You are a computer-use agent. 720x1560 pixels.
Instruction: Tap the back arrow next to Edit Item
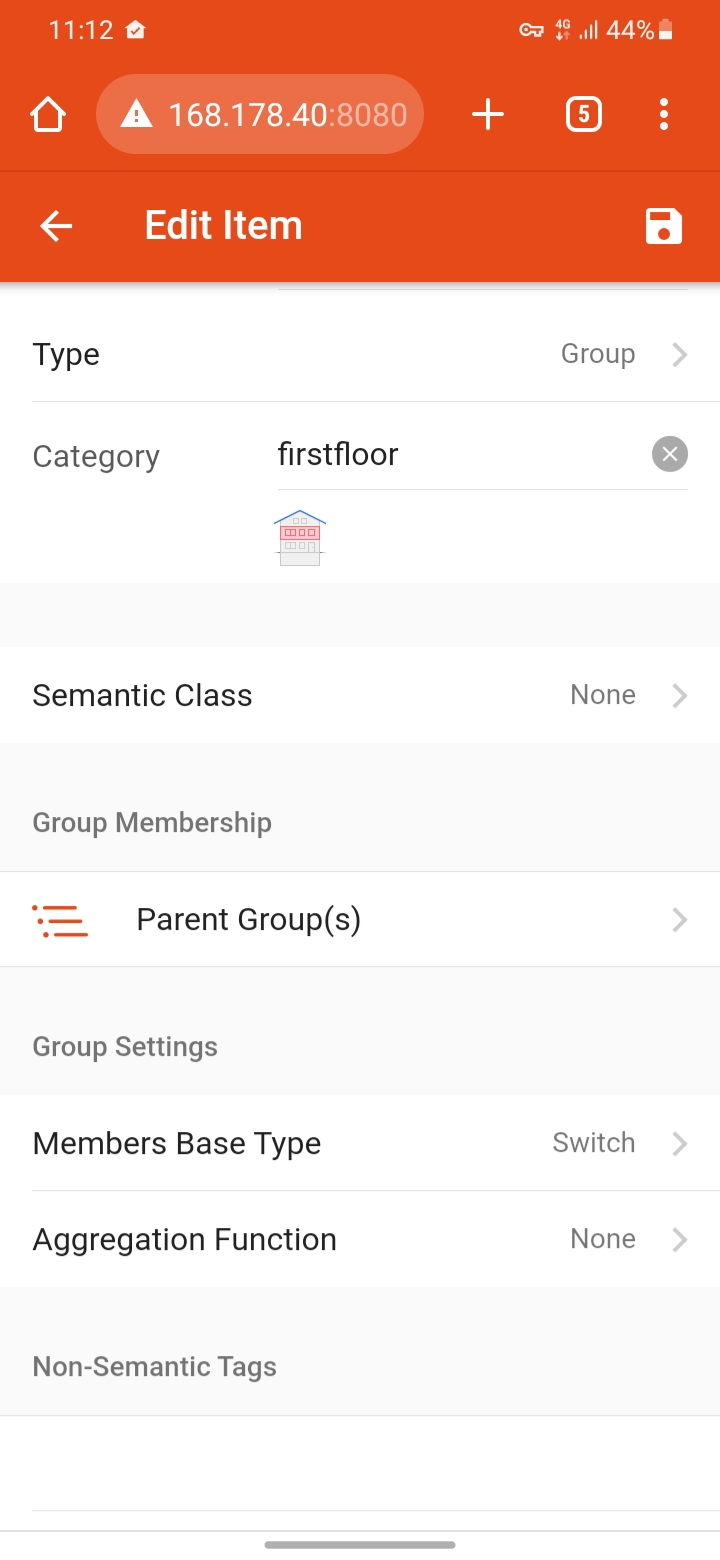point(55,226)
